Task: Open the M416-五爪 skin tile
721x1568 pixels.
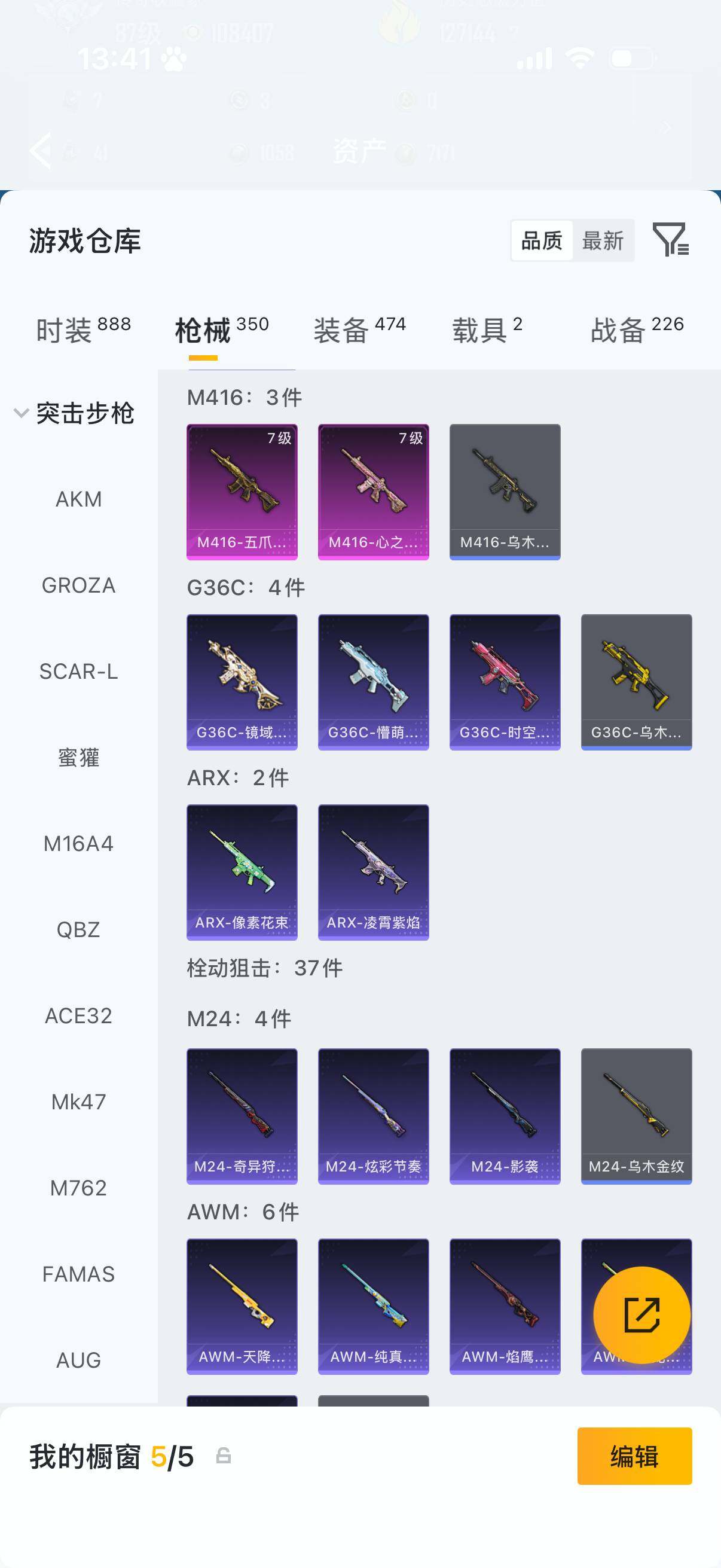Action: (242, 491)
